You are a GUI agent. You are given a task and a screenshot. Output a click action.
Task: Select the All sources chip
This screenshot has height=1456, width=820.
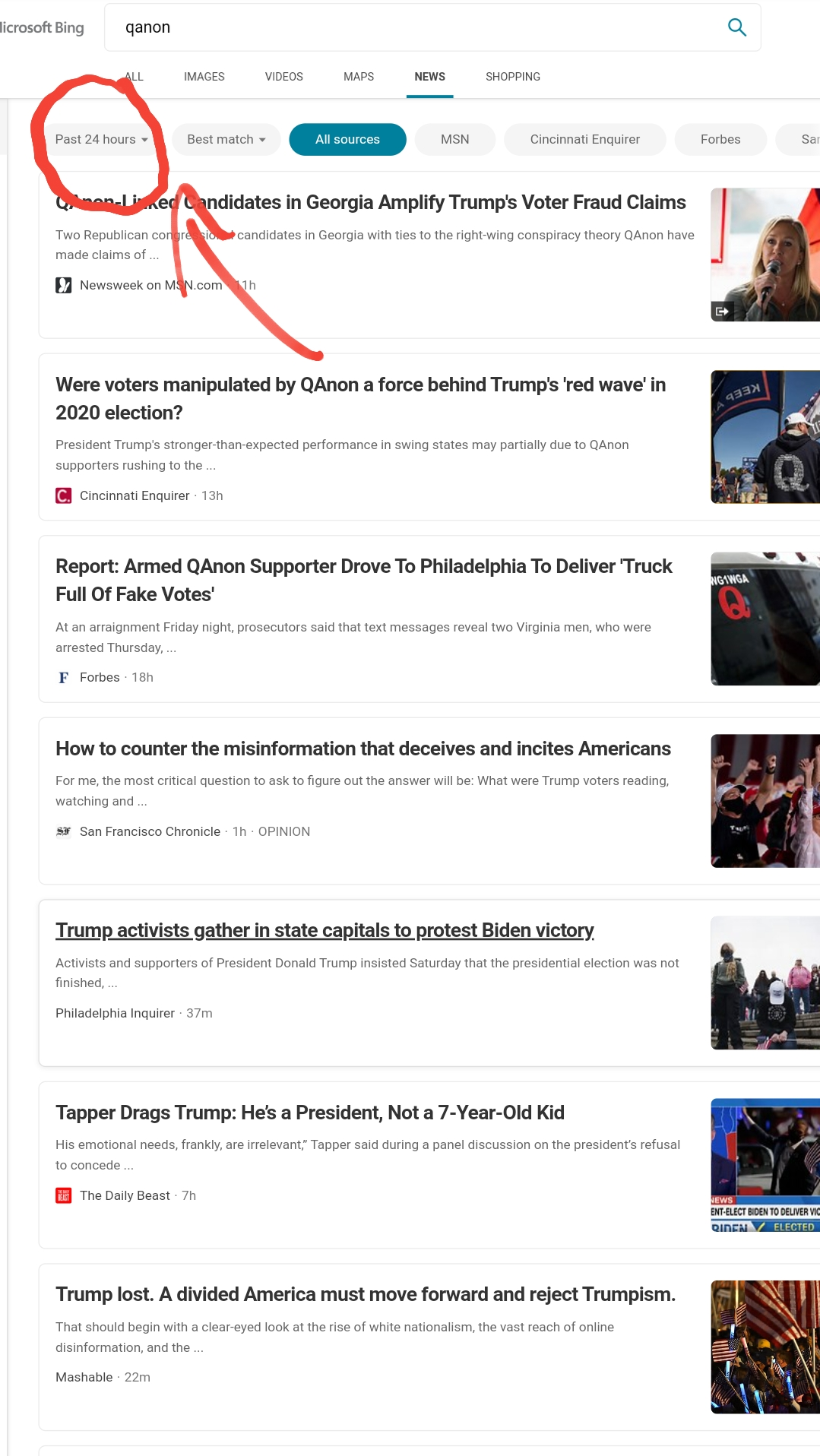[347, 139]
